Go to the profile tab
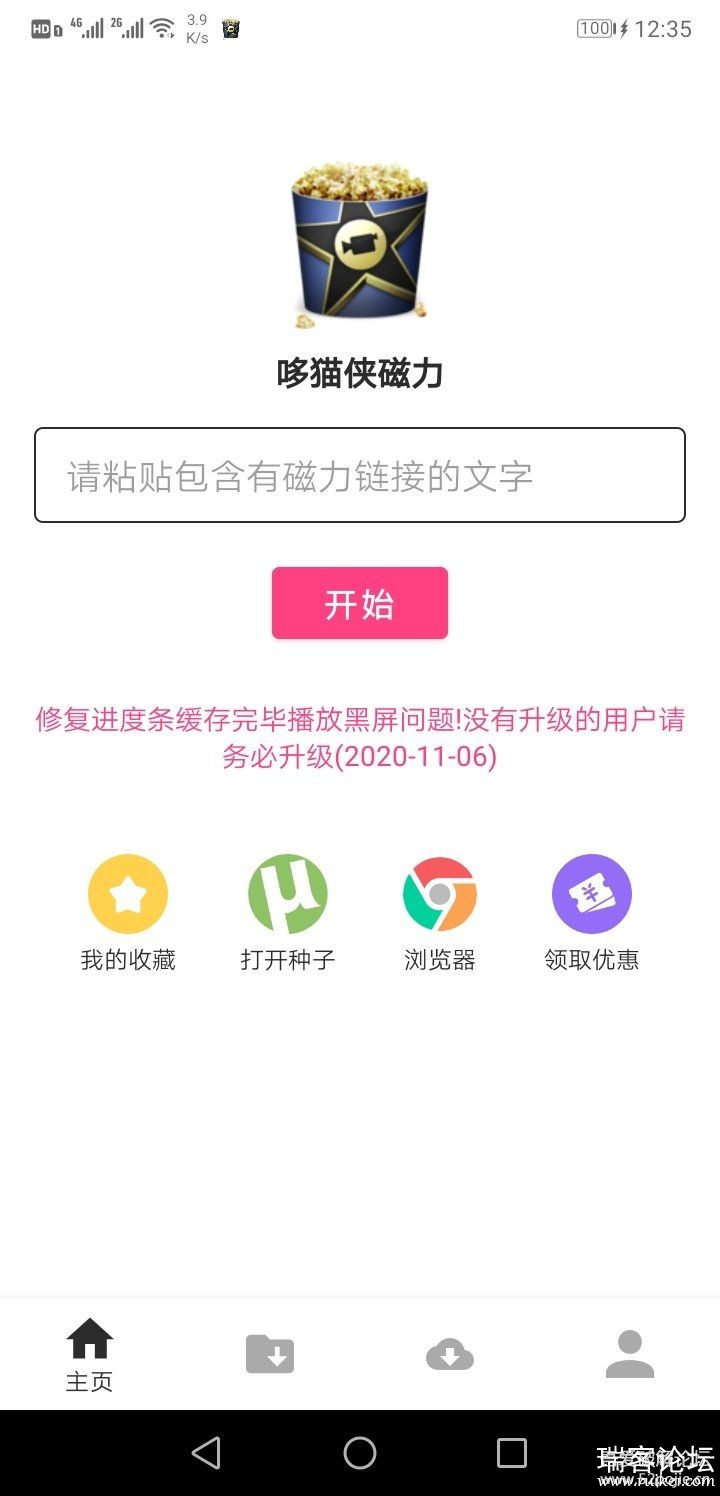The height and width of the screenshot is (1496, 720). pyautogui.click(x=630, y=1354)
